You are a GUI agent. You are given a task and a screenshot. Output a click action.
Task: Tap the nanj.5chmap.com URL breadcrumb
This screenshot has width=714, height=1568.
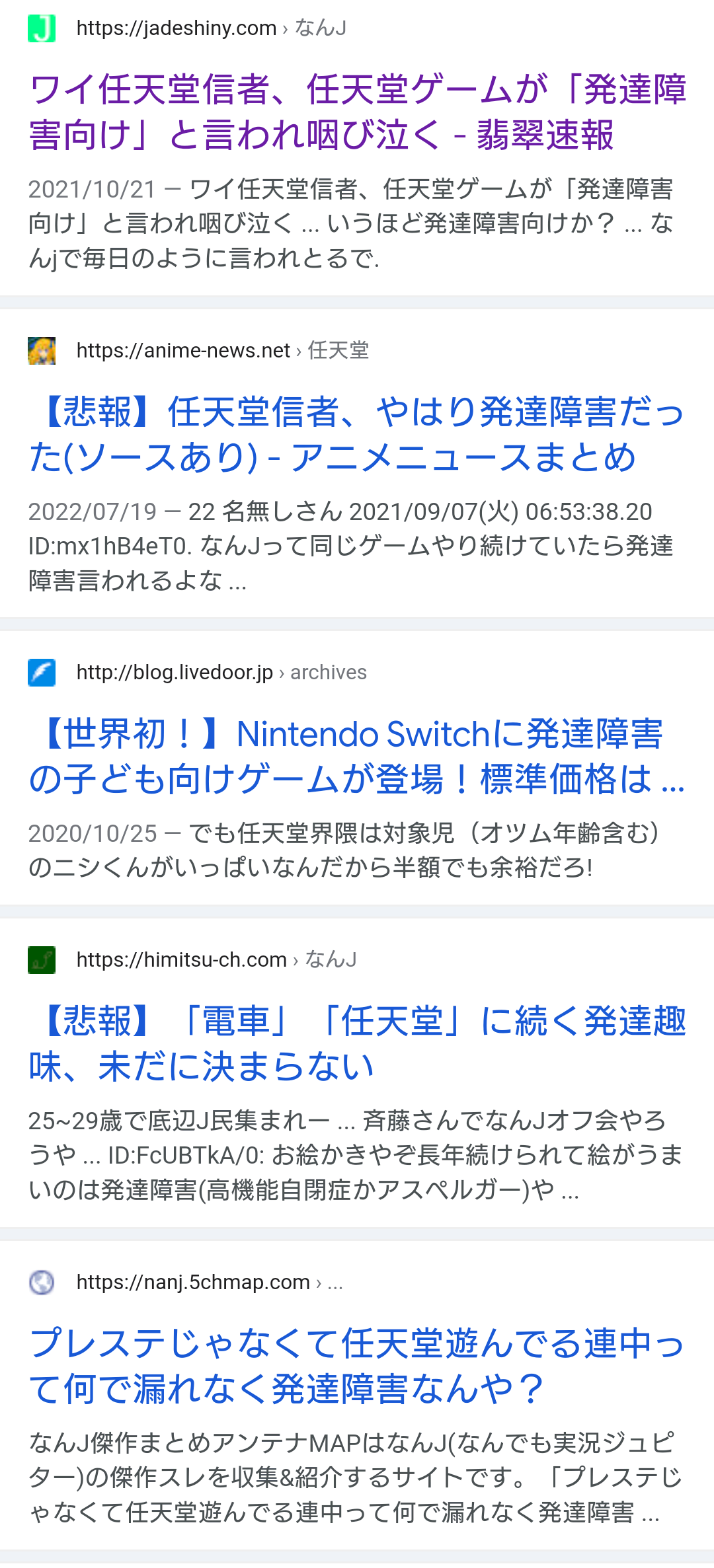[210, 1282]
